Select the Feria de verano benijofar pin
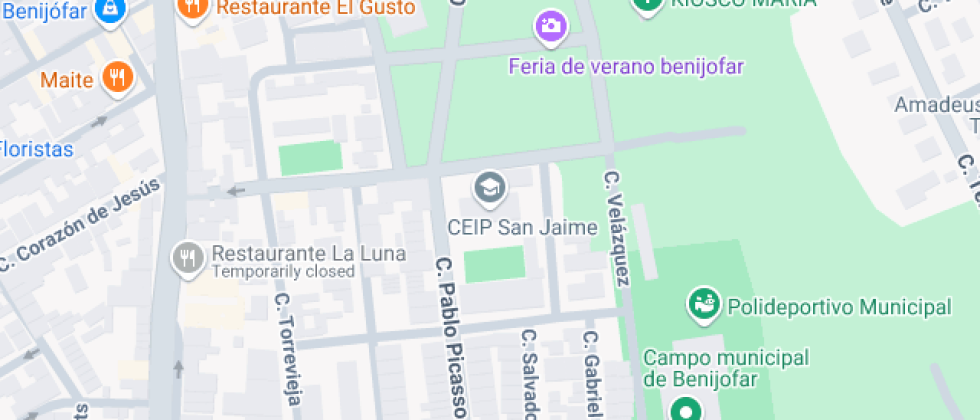980x420 pixels. (549, 27)
